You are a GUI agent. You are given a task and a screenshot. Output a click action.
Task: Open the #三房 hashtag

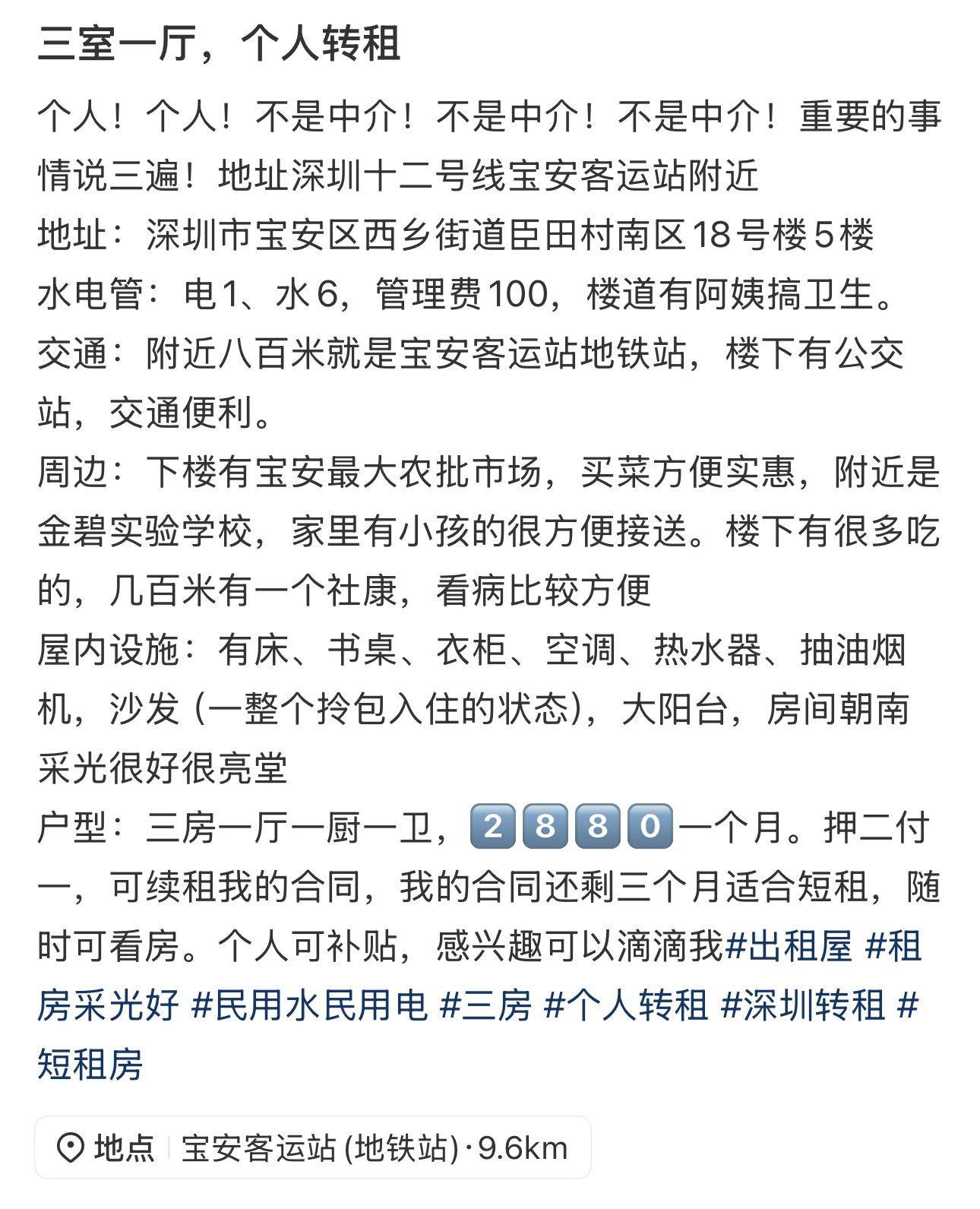[485, 1006]
